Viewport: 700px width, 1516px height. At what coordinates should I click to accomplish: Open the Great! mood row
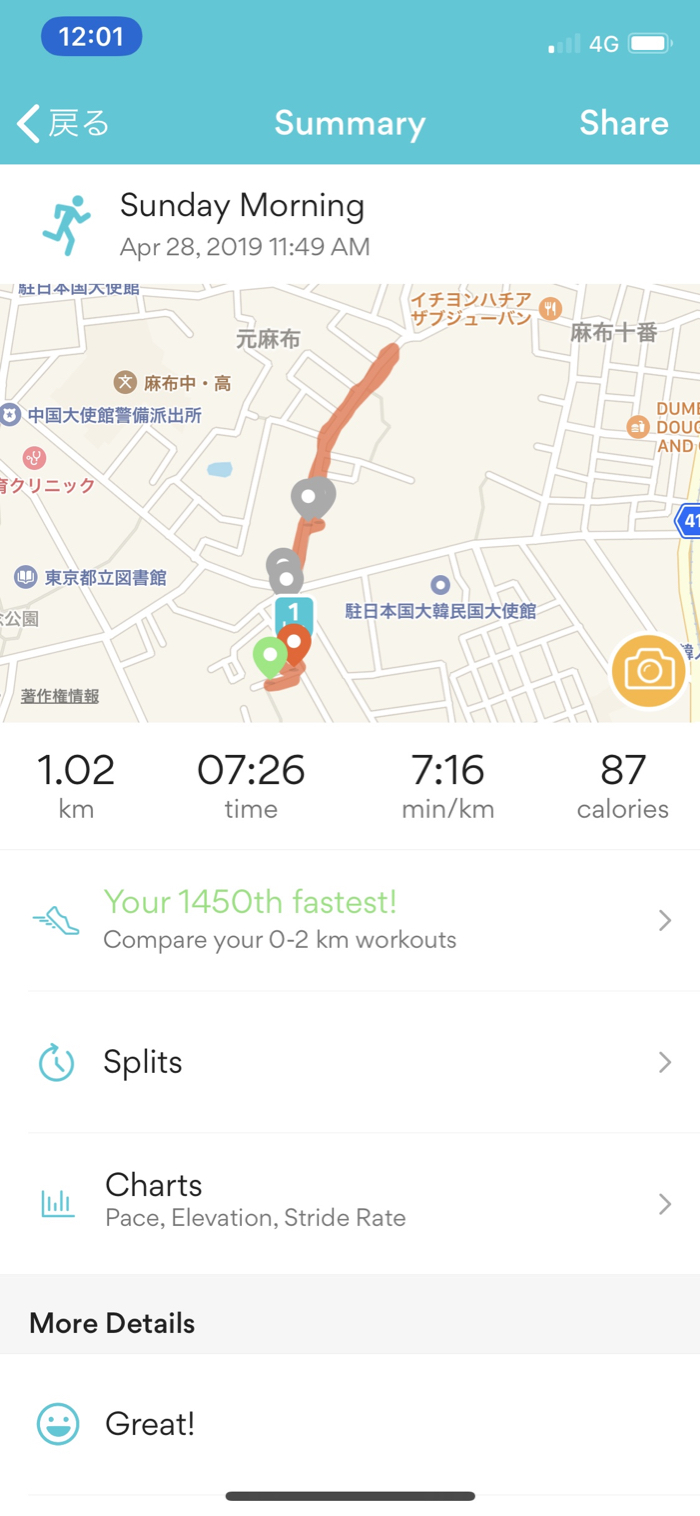[349, 1424]
